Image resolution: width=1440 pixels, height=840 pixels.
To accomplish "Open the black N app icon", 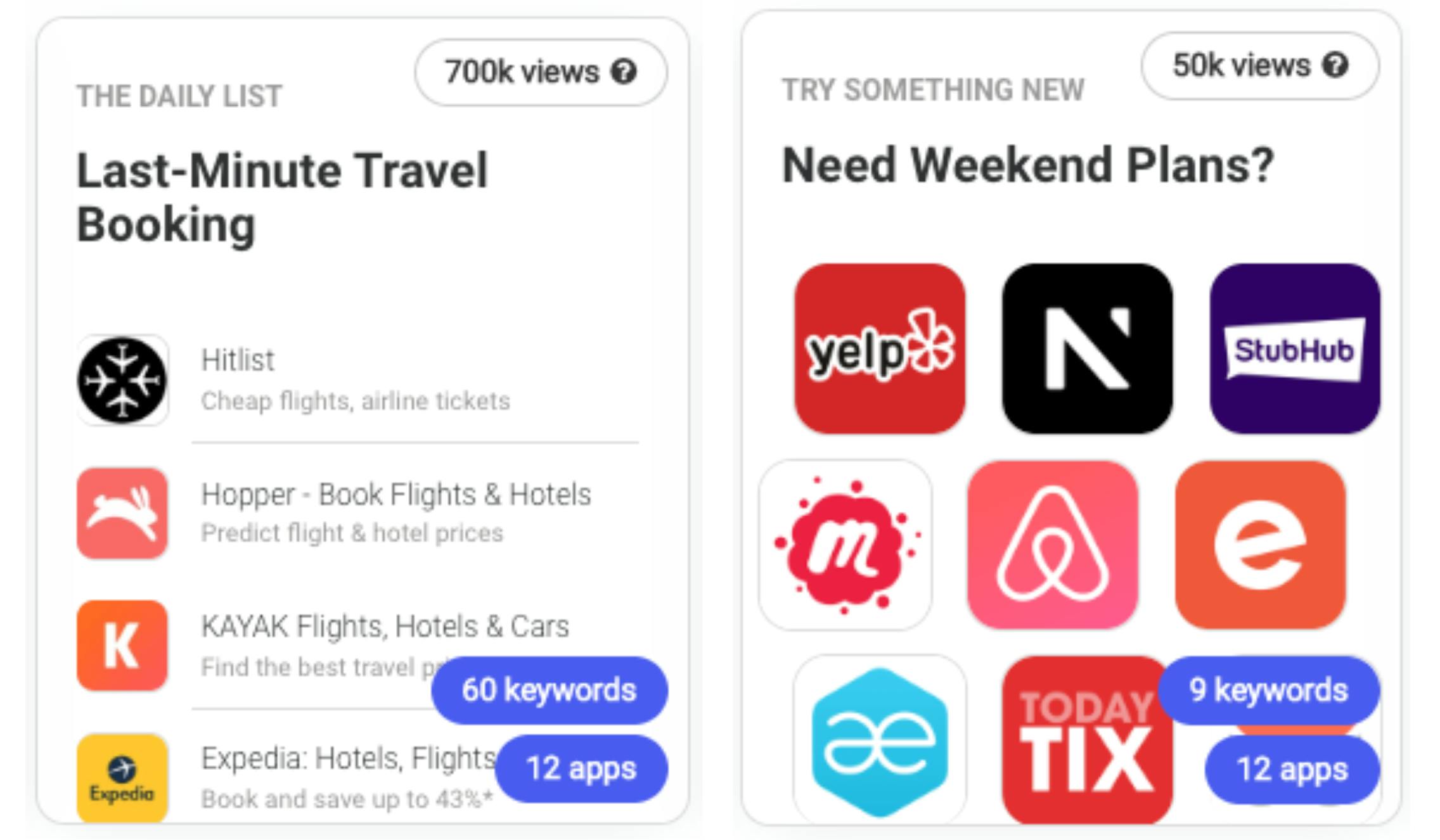I will [1087, 349].
